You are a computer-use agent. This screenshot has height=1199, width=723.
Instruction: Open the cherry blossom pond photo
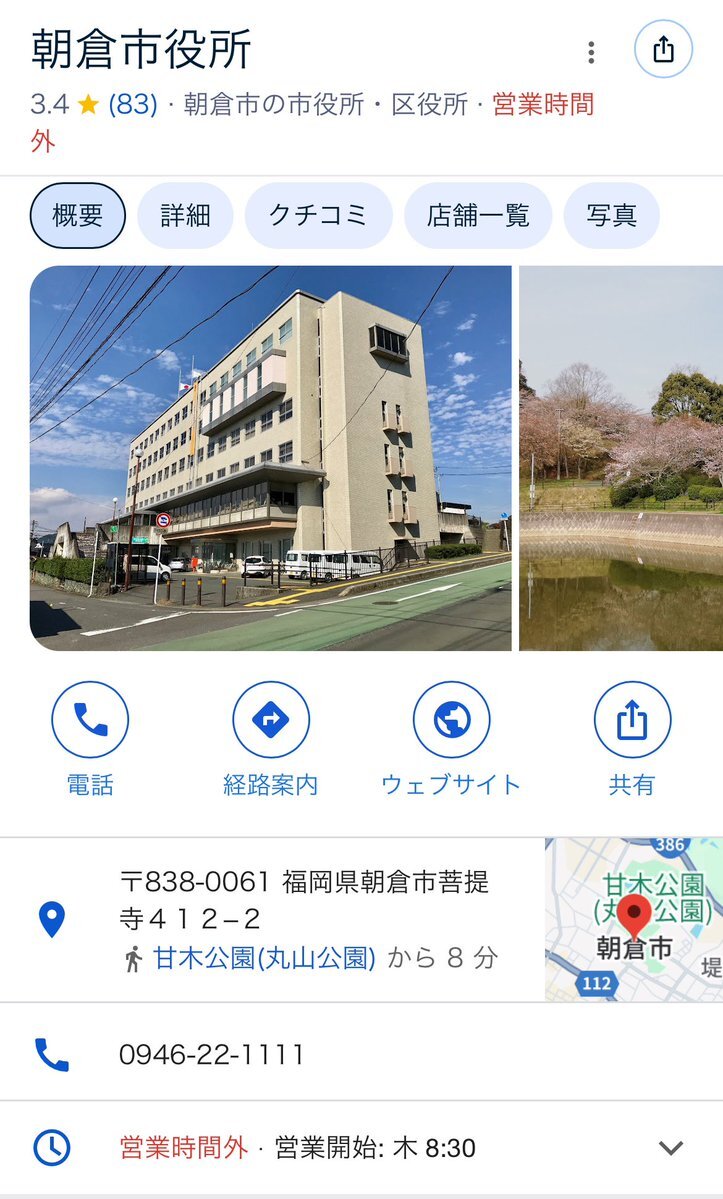tap(620, 458)
